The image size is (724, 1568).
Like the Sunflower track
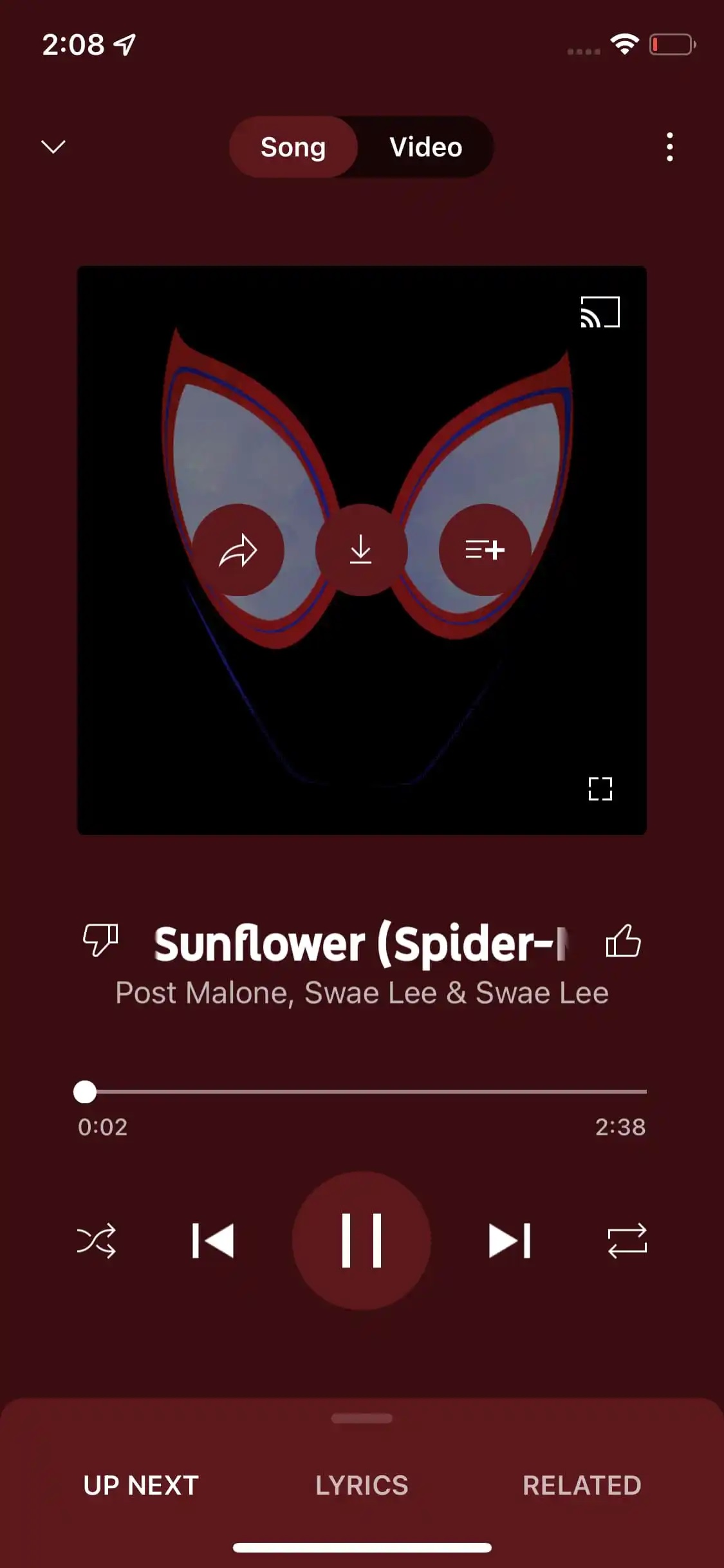click(623, 940)
